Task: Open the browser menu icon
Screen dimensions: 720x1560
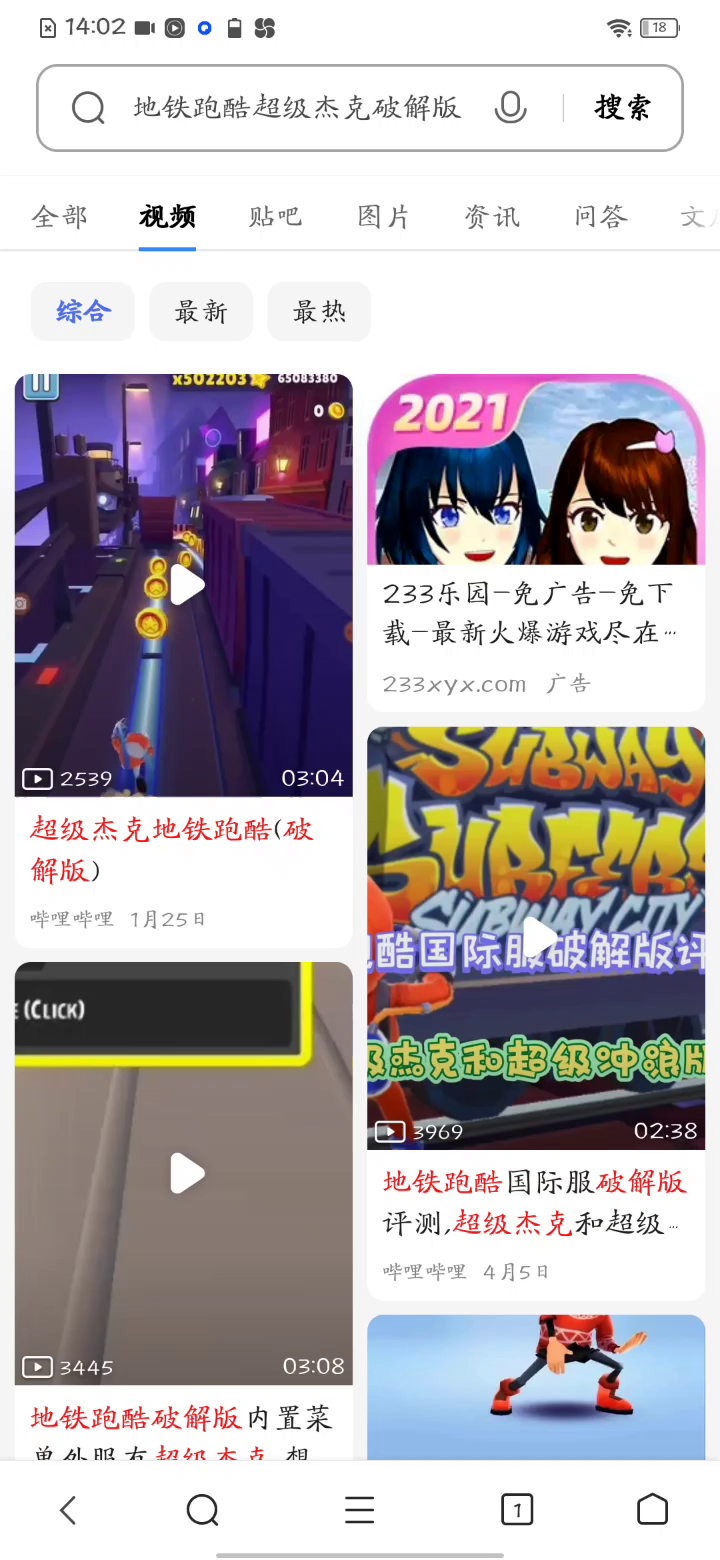Action: click(359, 1510)
